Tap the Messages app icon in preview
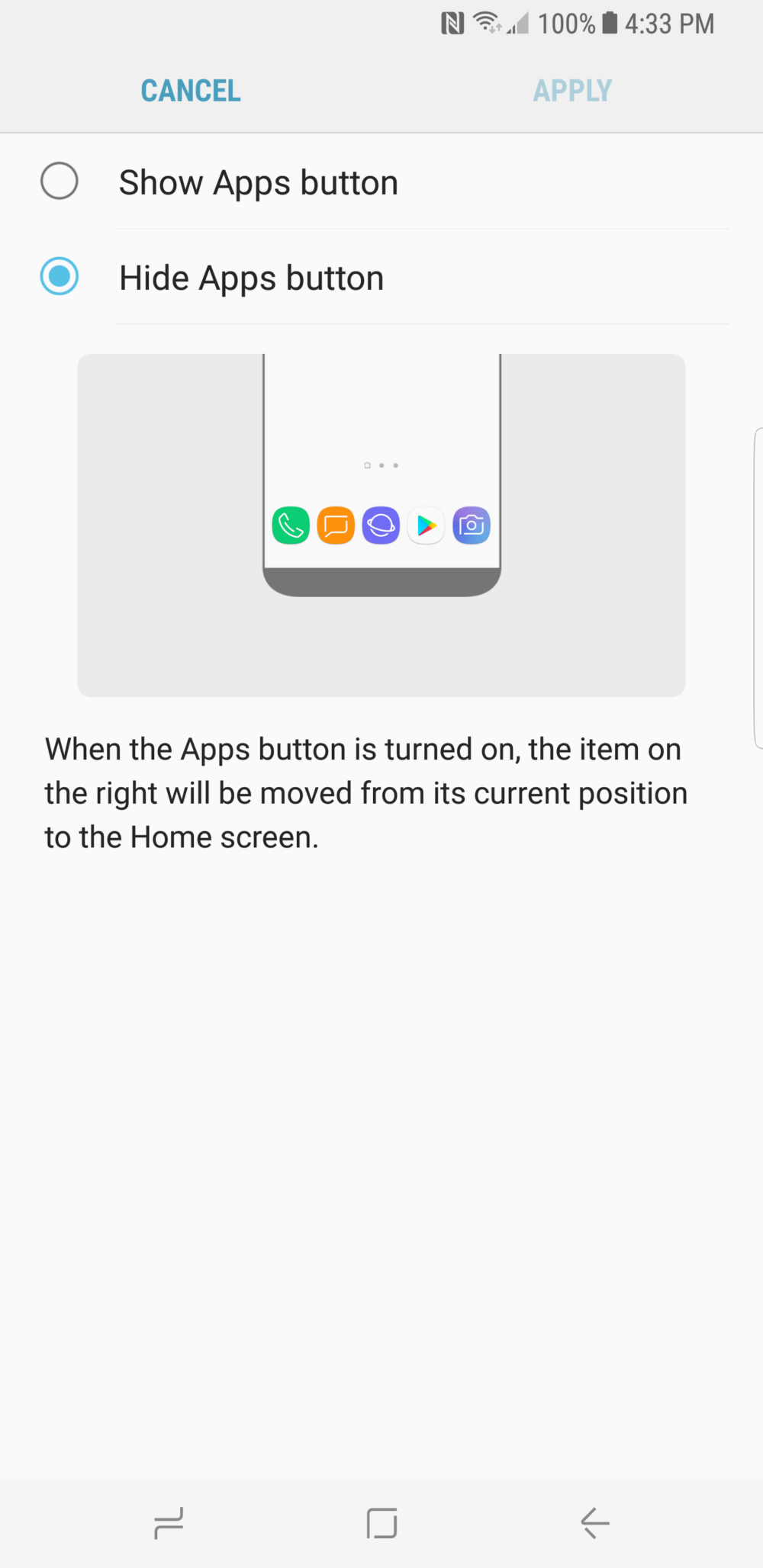 (x=336, y=525)
